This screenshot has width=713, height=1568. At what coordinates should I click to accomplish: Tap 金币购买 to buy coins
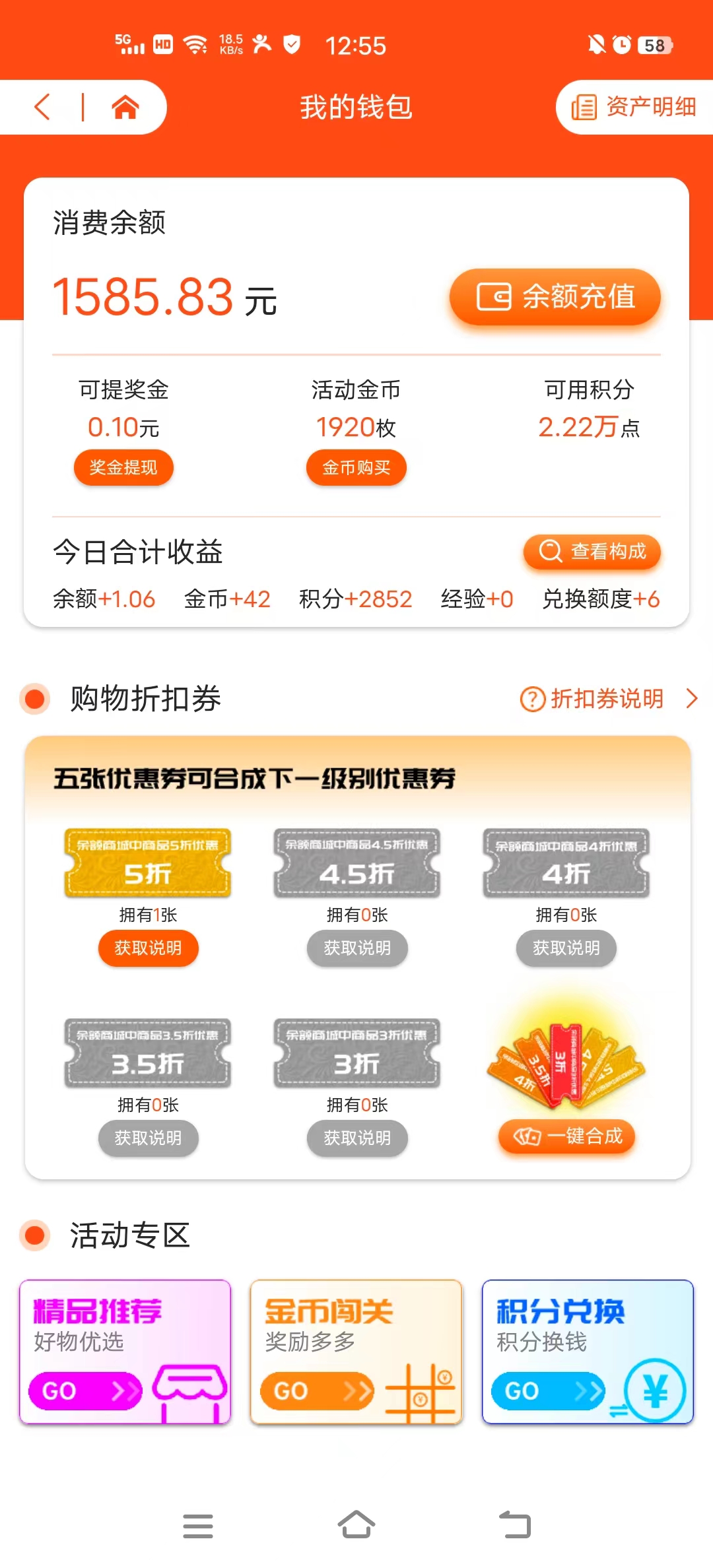[356, 468]
